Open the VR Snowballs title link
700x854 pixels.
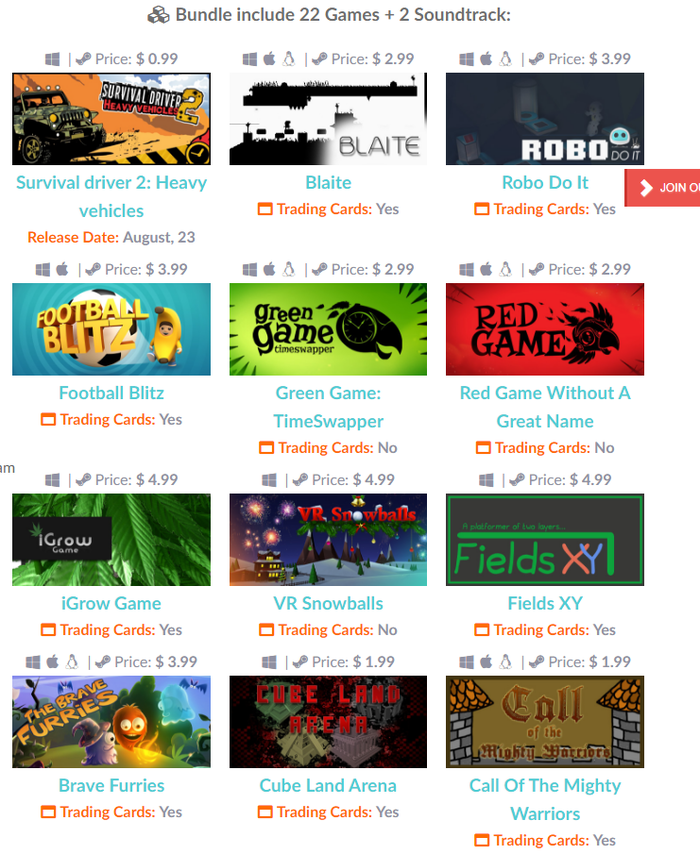328,603
